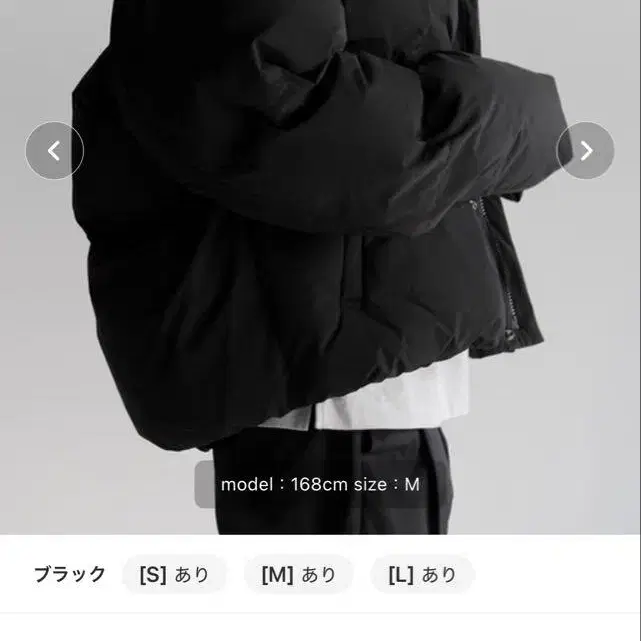The image size is (641, 641).
Task: Go to the previous product photo
Action: click(54, 150)
